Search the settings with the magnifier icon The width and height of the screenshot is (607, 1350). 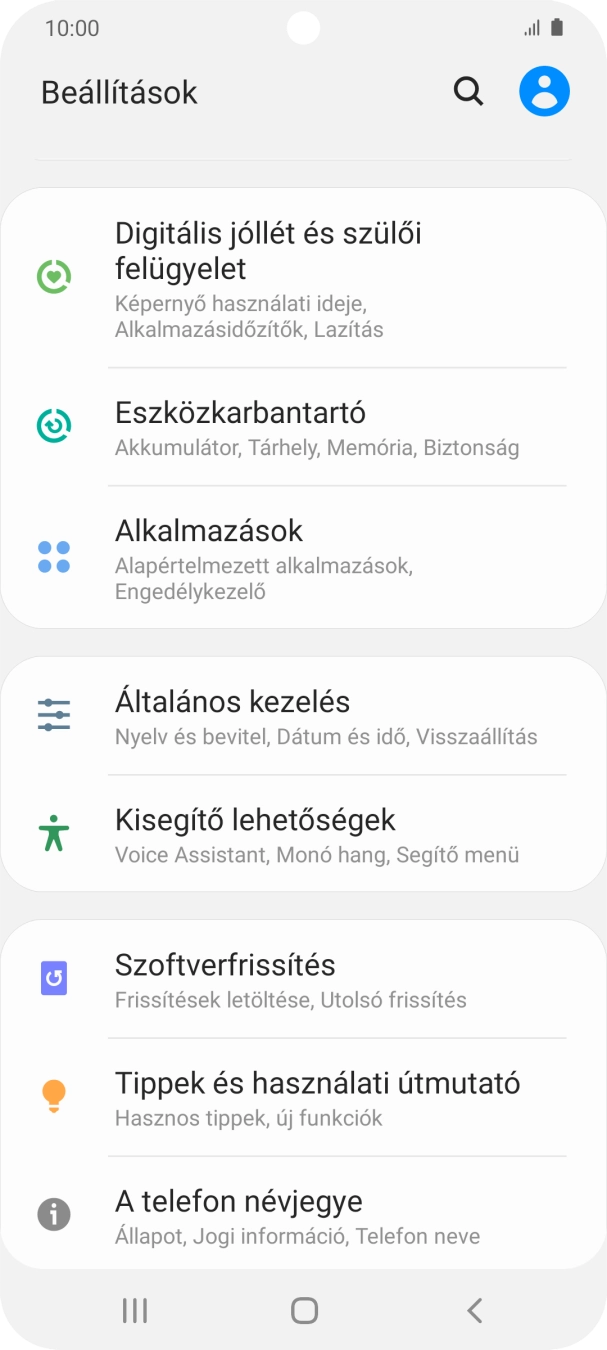tap(468, 92)
